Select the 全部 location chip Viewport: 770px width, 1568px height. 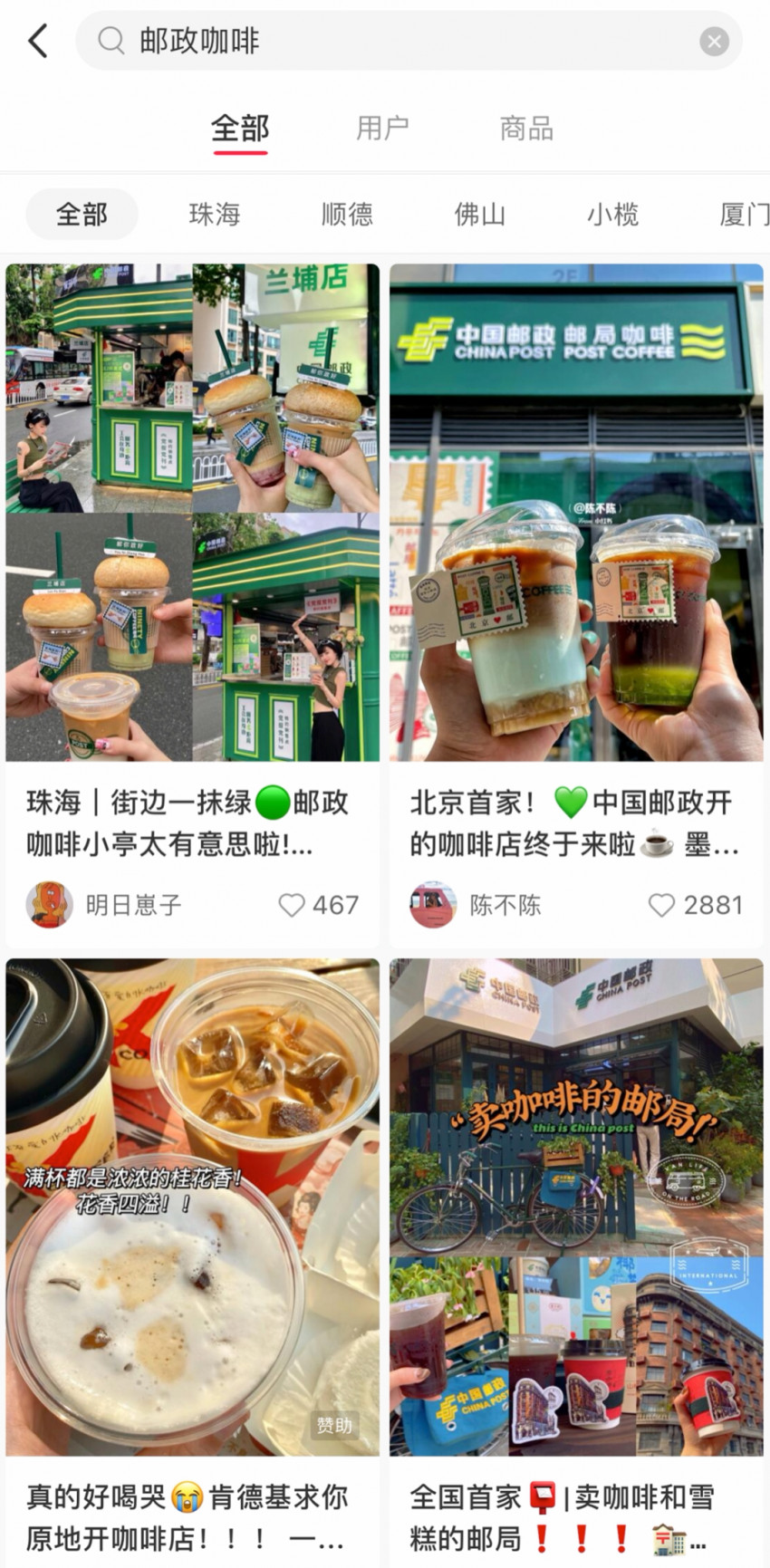tap(81, 214)
